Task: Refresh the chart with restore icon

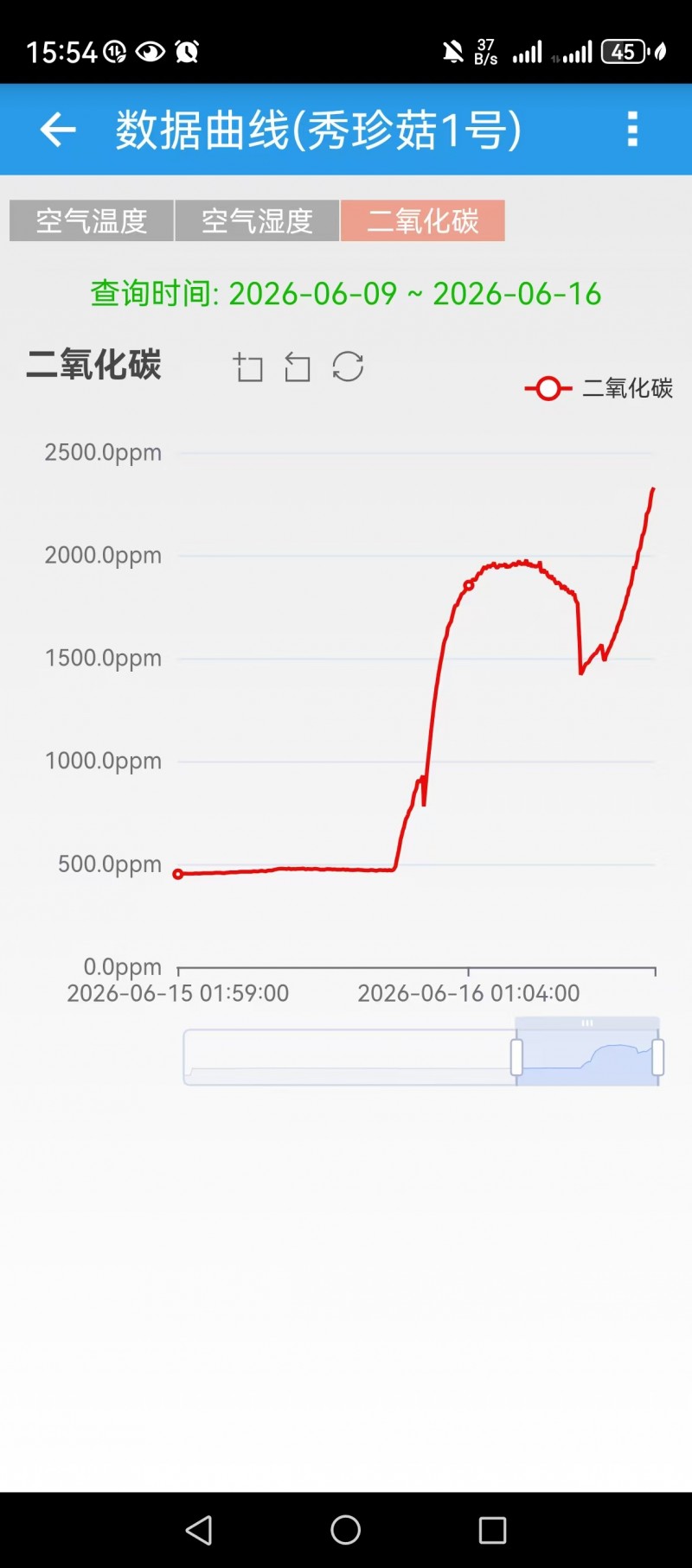Action: [348, 367]
